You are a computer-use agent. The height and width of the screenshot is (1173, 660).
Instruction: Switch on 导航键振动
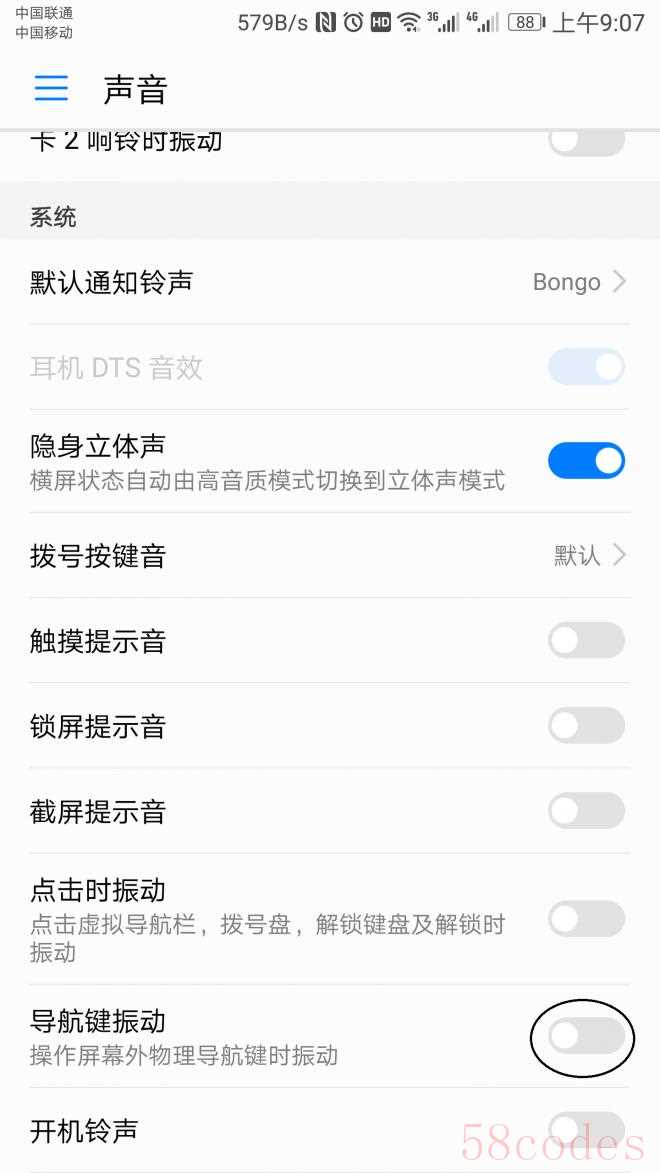[586, 1036]
